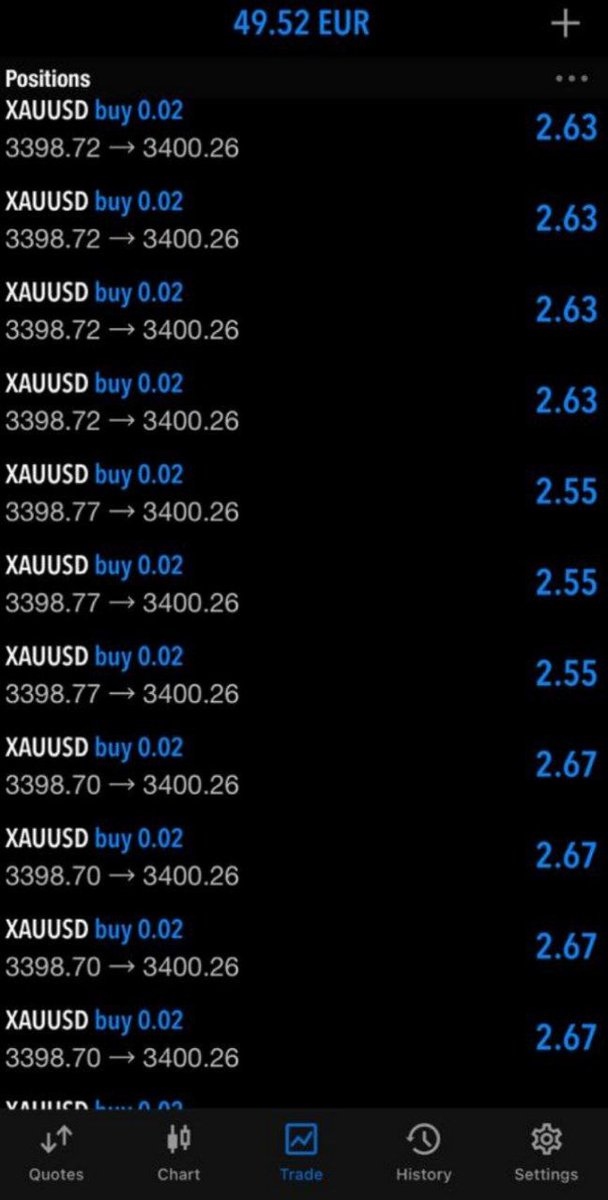Open the Chart tab

click(179, 1153)
